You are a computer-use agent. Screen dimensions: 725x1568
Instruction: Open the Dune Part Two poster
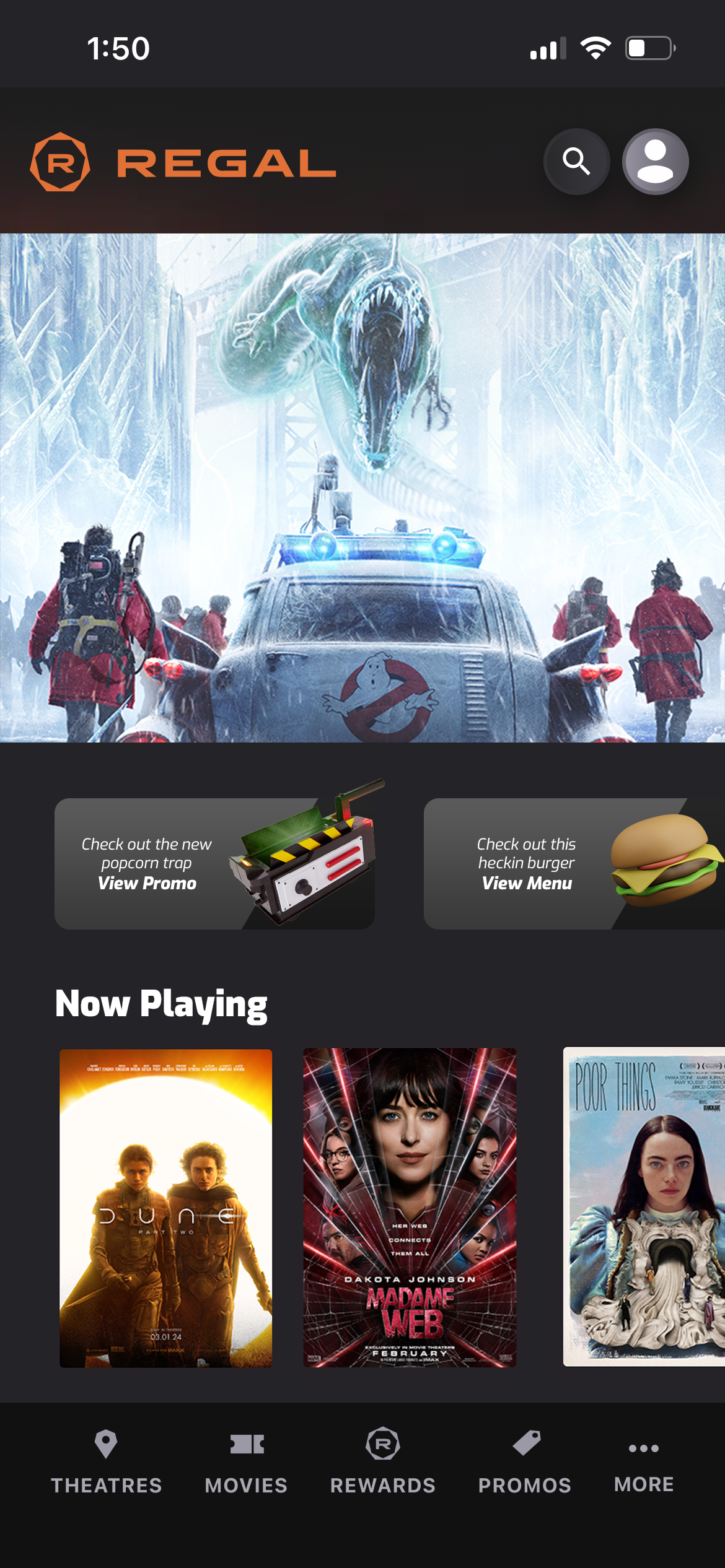(x=165, y=1208)
